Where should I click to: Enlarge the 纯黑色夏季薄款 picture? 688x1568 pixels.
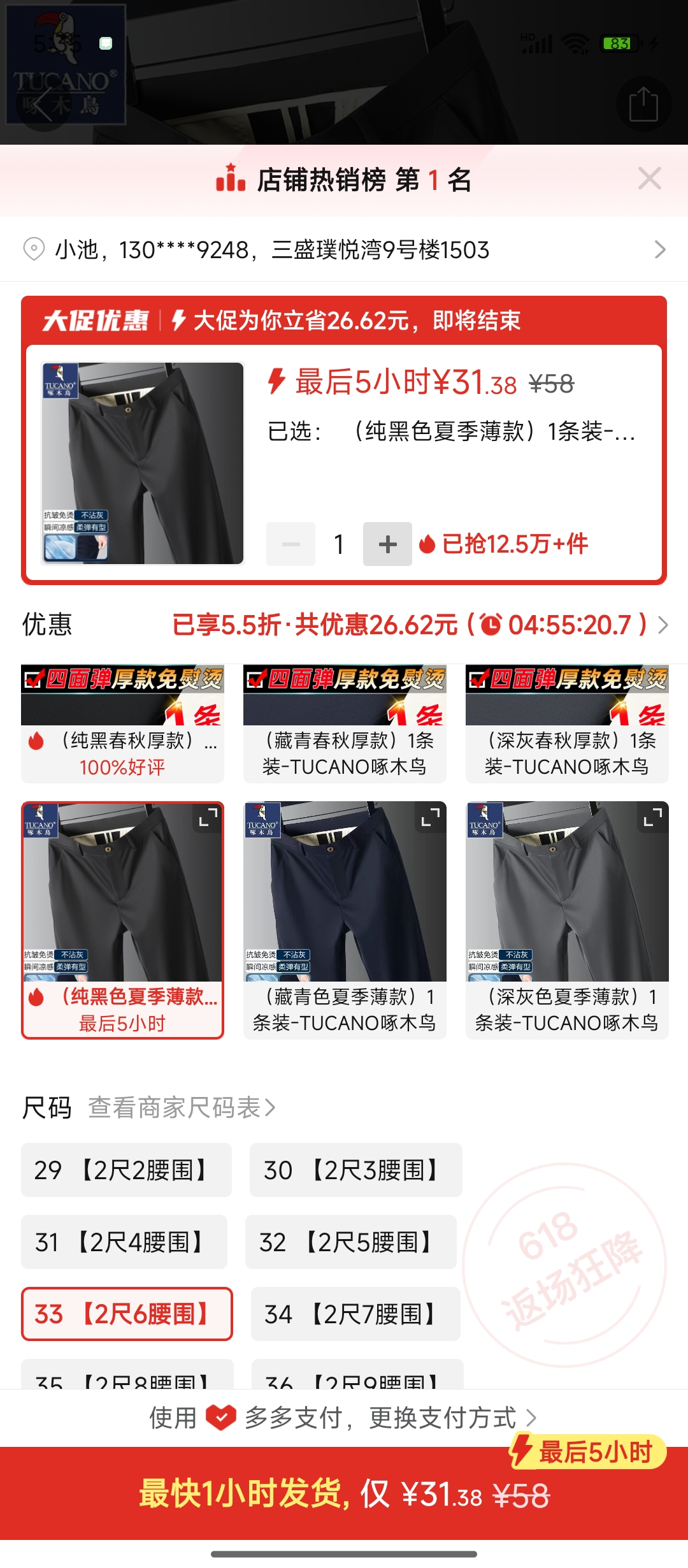pyautogui.click(x=208, y=817)
